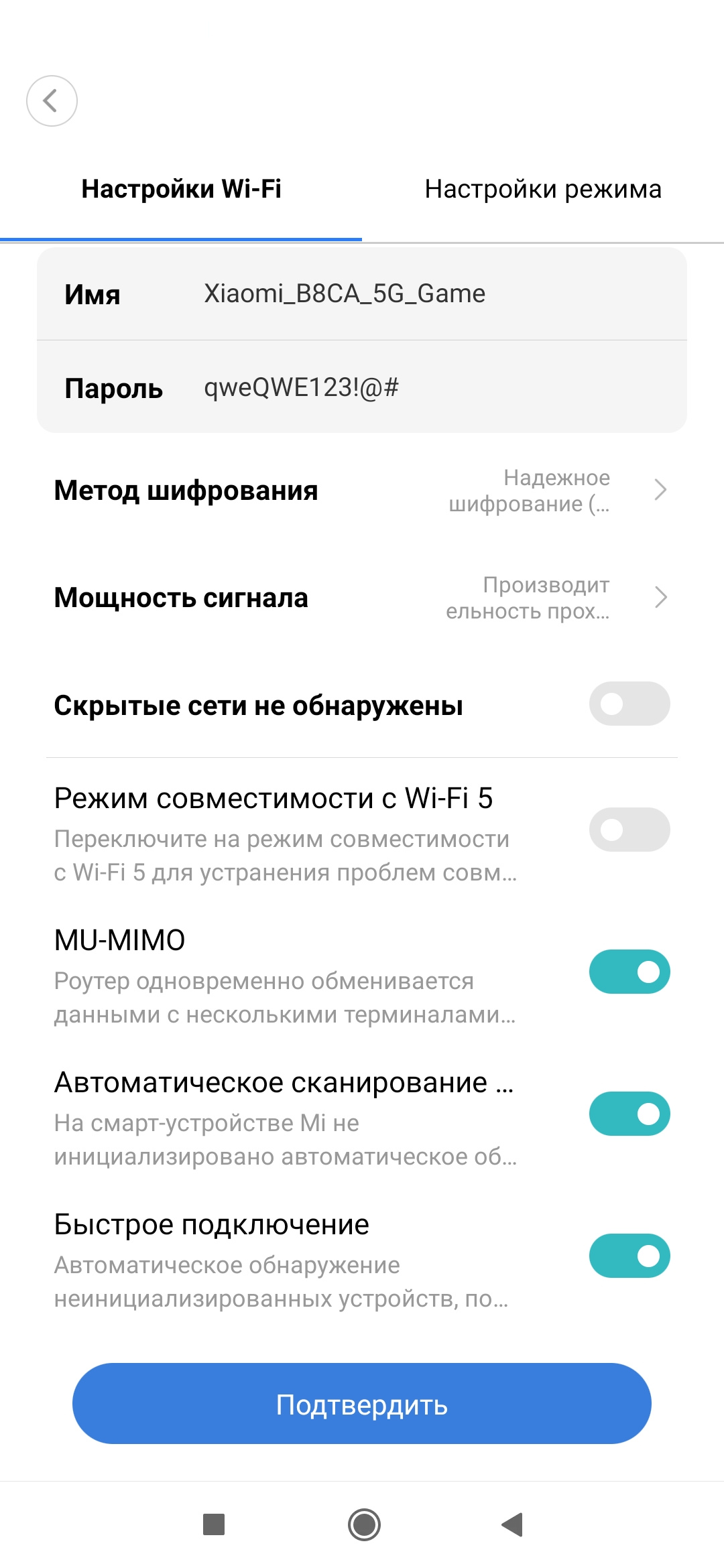
Task: Disable the MU-MIMO switch
Action: 629,972
